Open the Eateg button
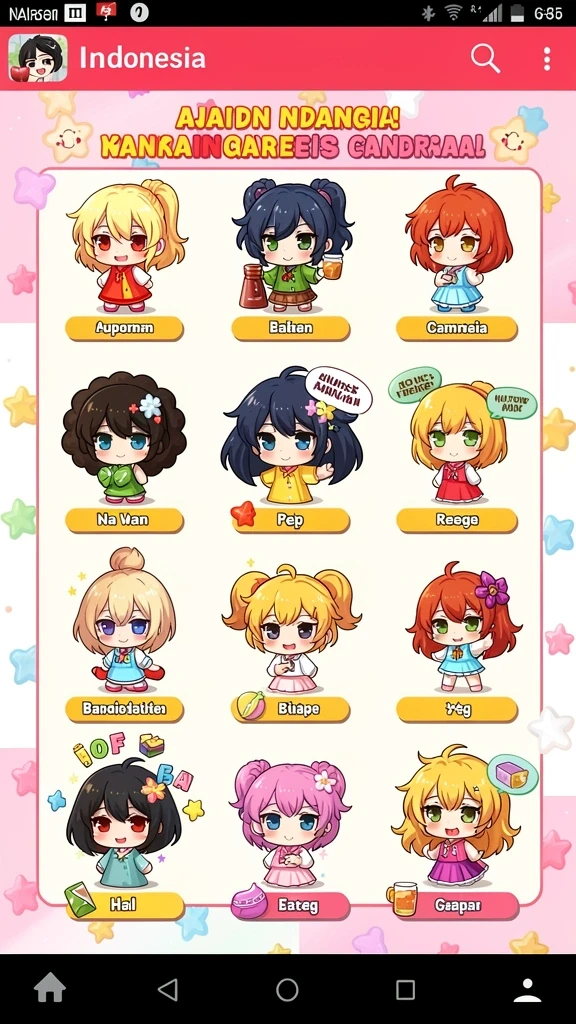 click(291, 905)
